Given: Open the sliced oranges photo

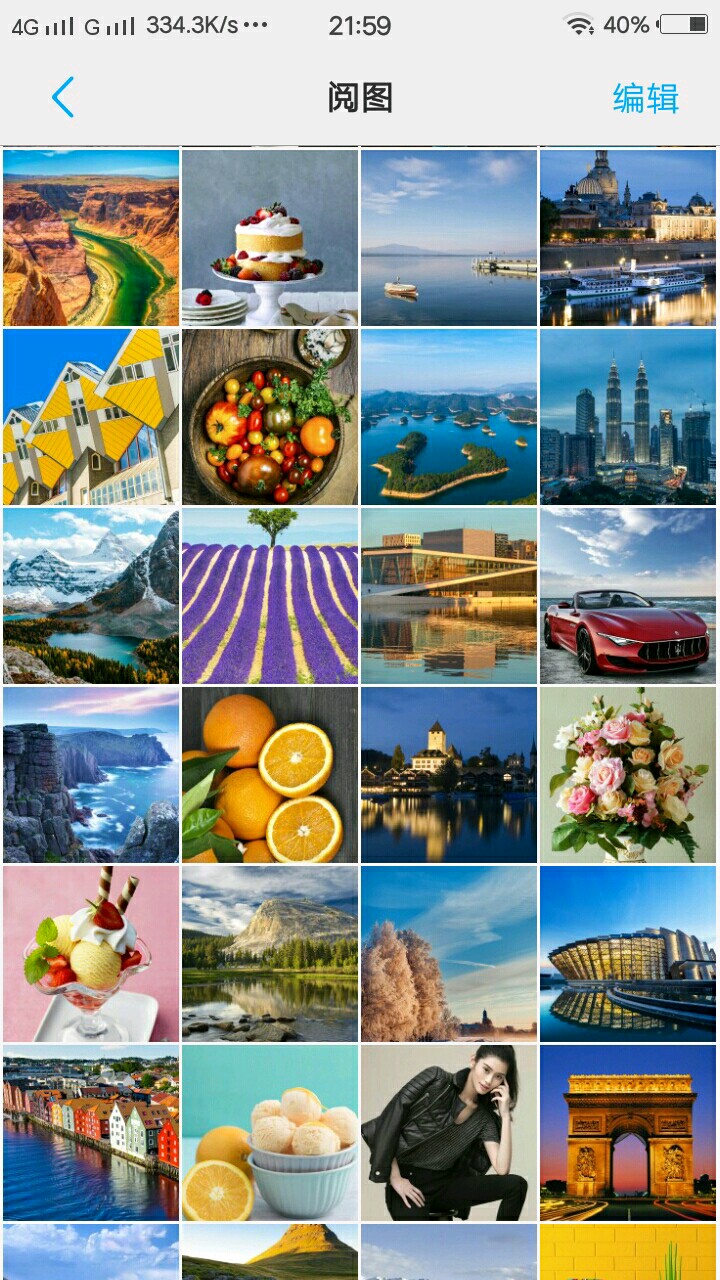Looking at the screenshot, I should (270, 775).
